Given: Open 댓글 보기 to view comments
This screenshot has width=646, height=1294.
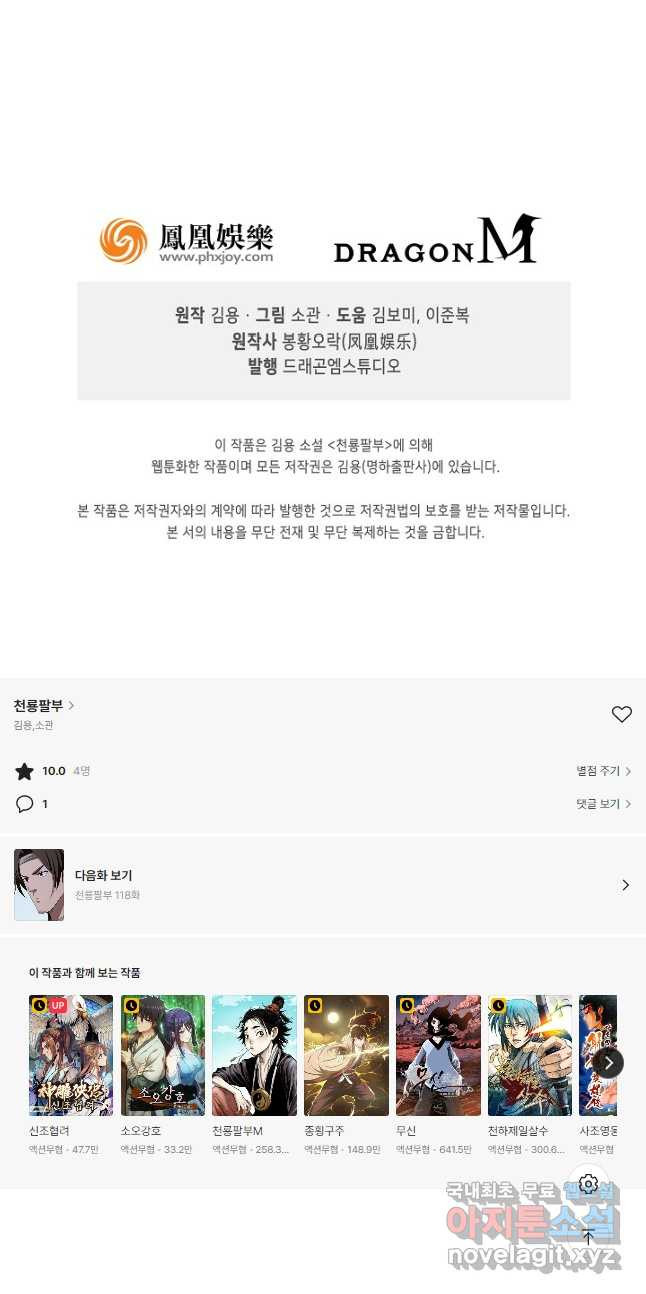Looking at the screenshot, I should 603,804.
